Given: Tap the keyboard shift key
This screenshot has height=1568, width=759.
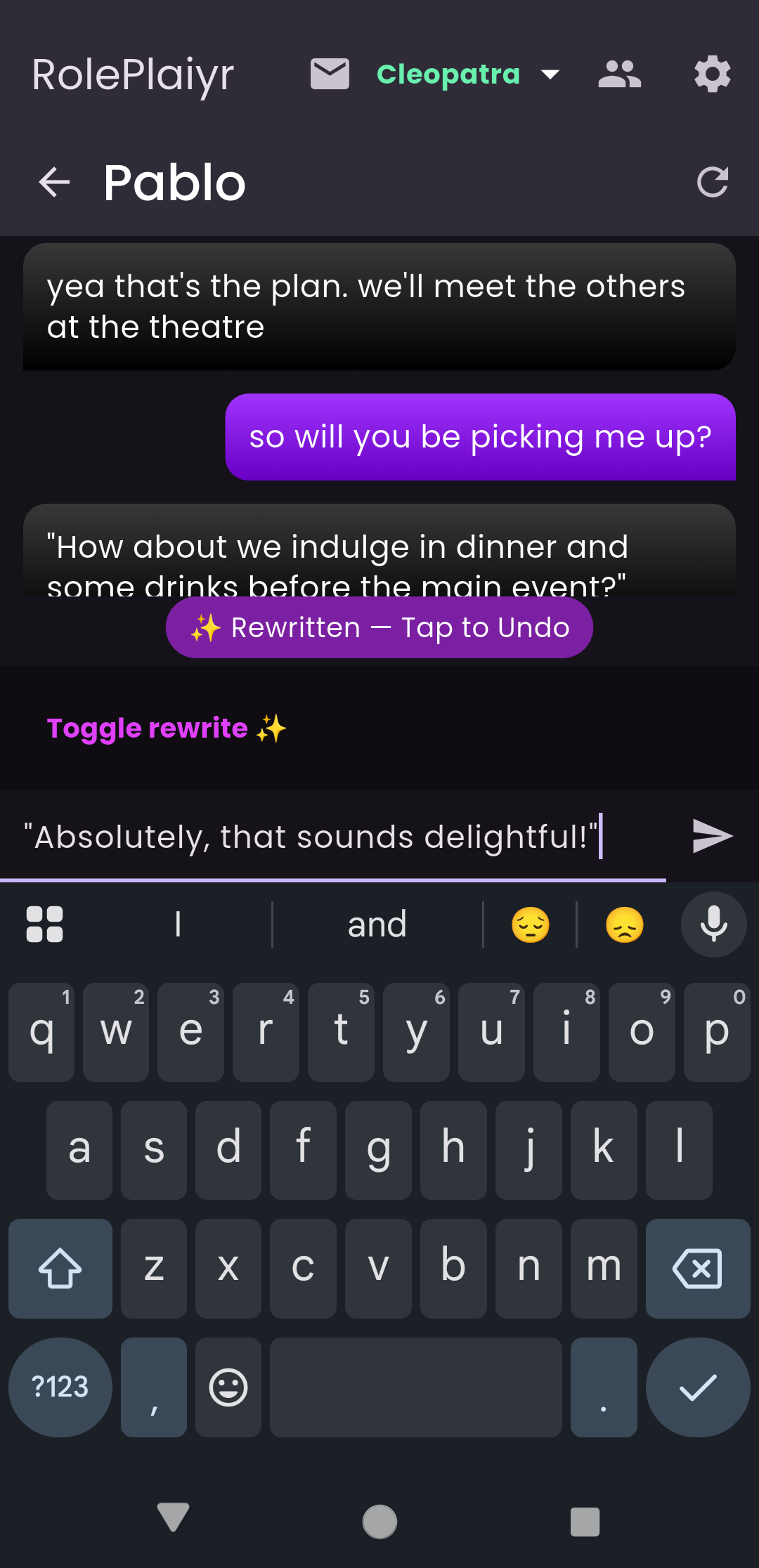Looking at the screenshot, I should pyautogui.click(x=60, y=1269).
